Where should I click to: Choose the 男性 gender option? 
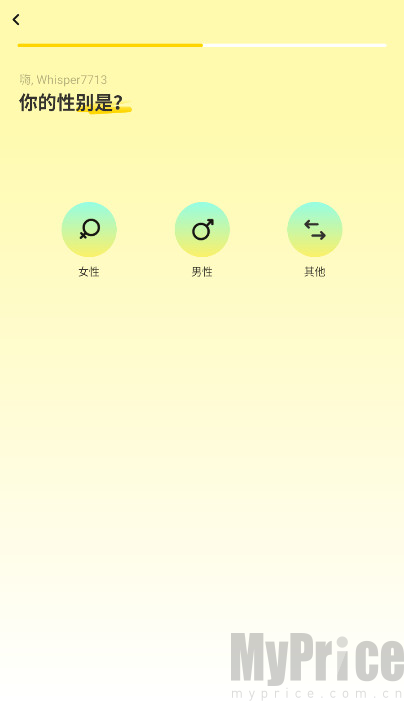click(202, 229)
